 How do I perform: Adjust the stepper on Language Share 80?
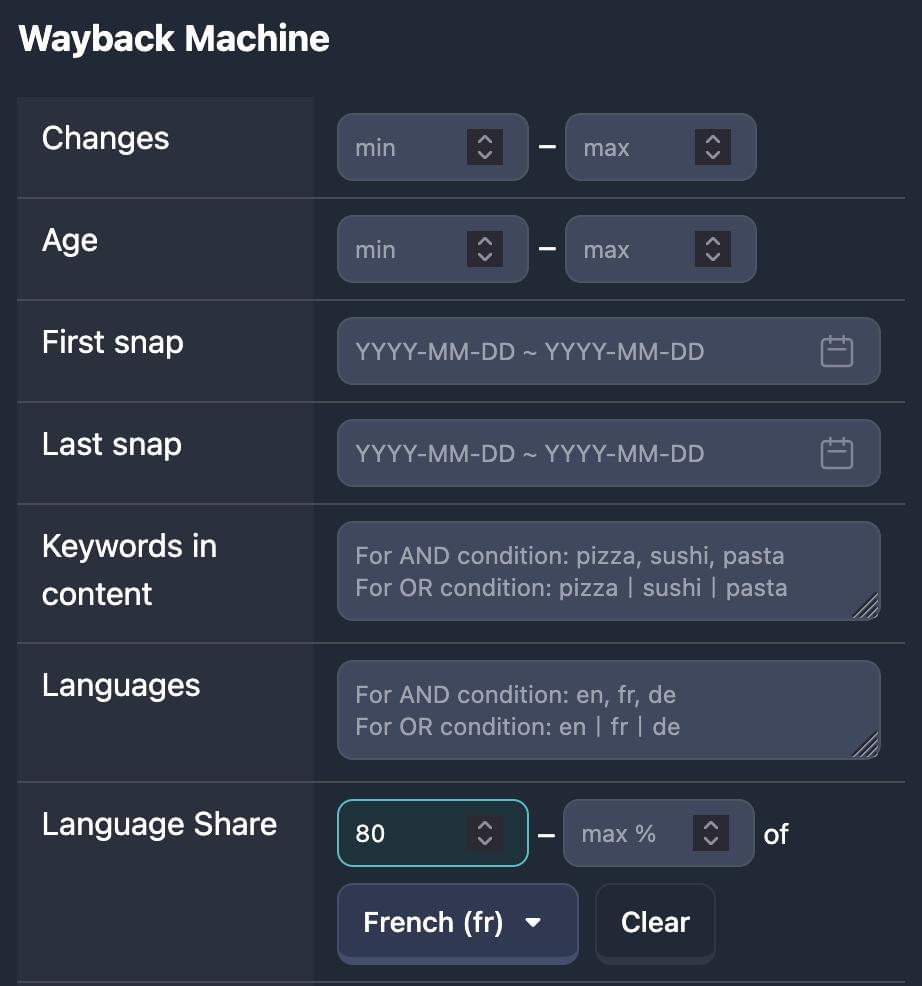pos(485,833)
